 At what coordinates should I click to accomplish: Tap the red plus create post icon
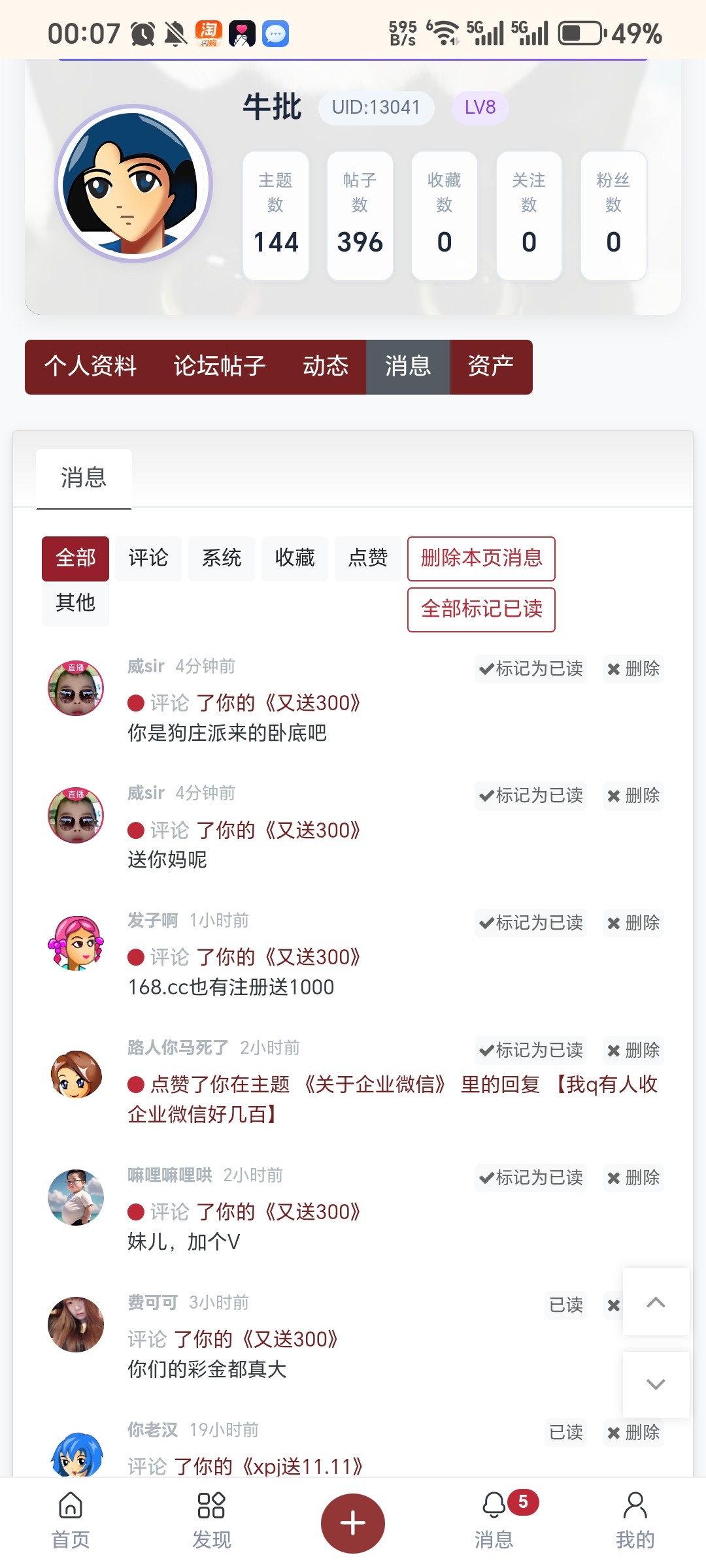coord(352,1522)
